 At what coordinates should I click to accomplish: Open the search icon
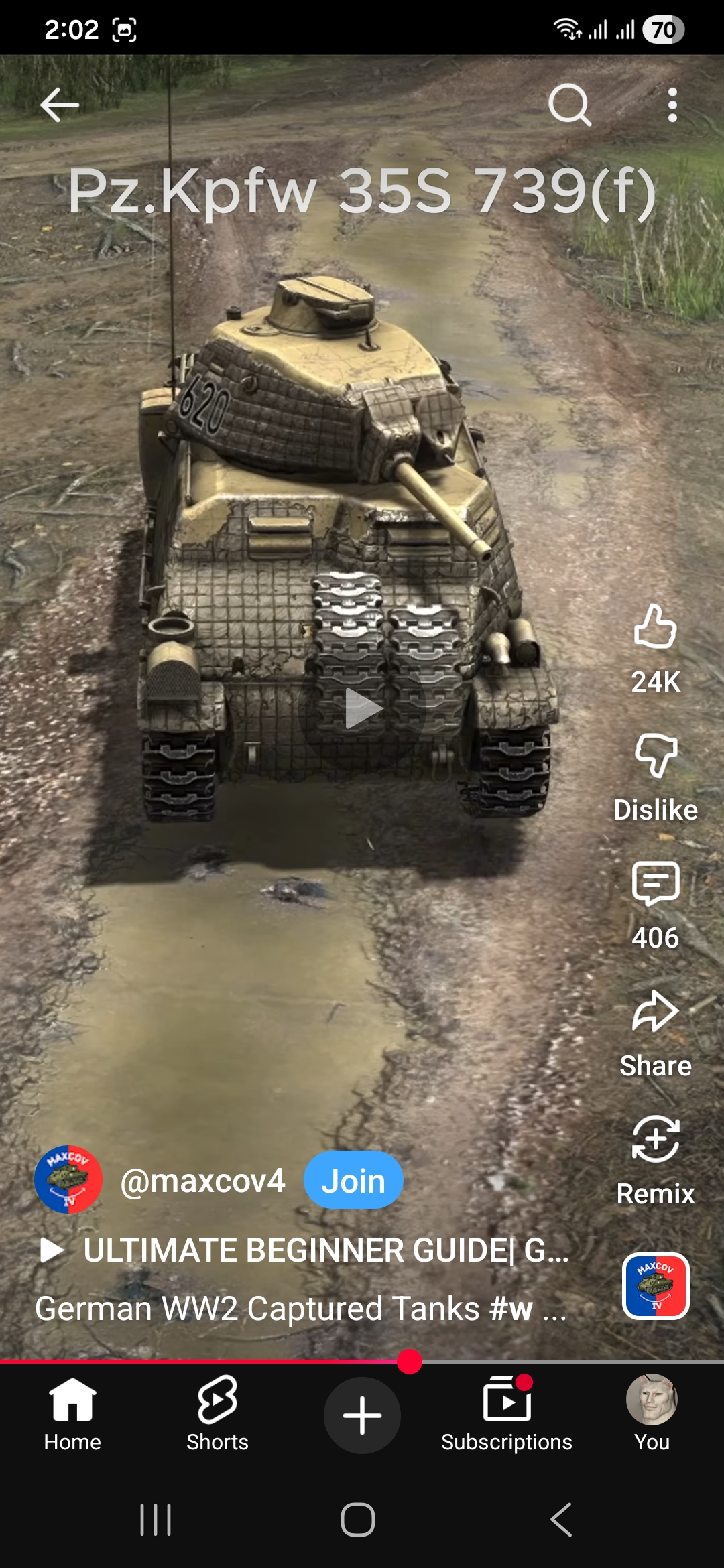click(569, 105)
